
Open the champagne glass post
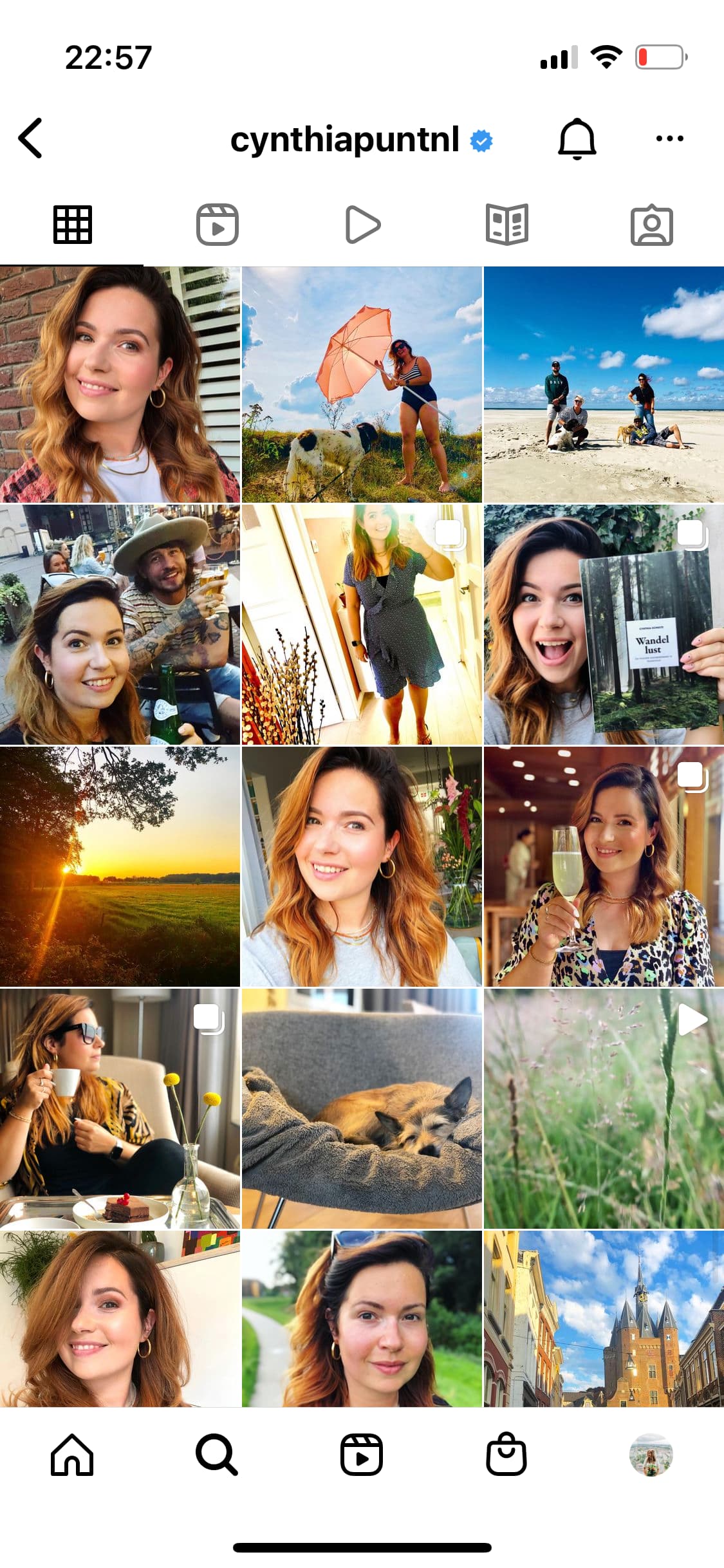(604, 866)
